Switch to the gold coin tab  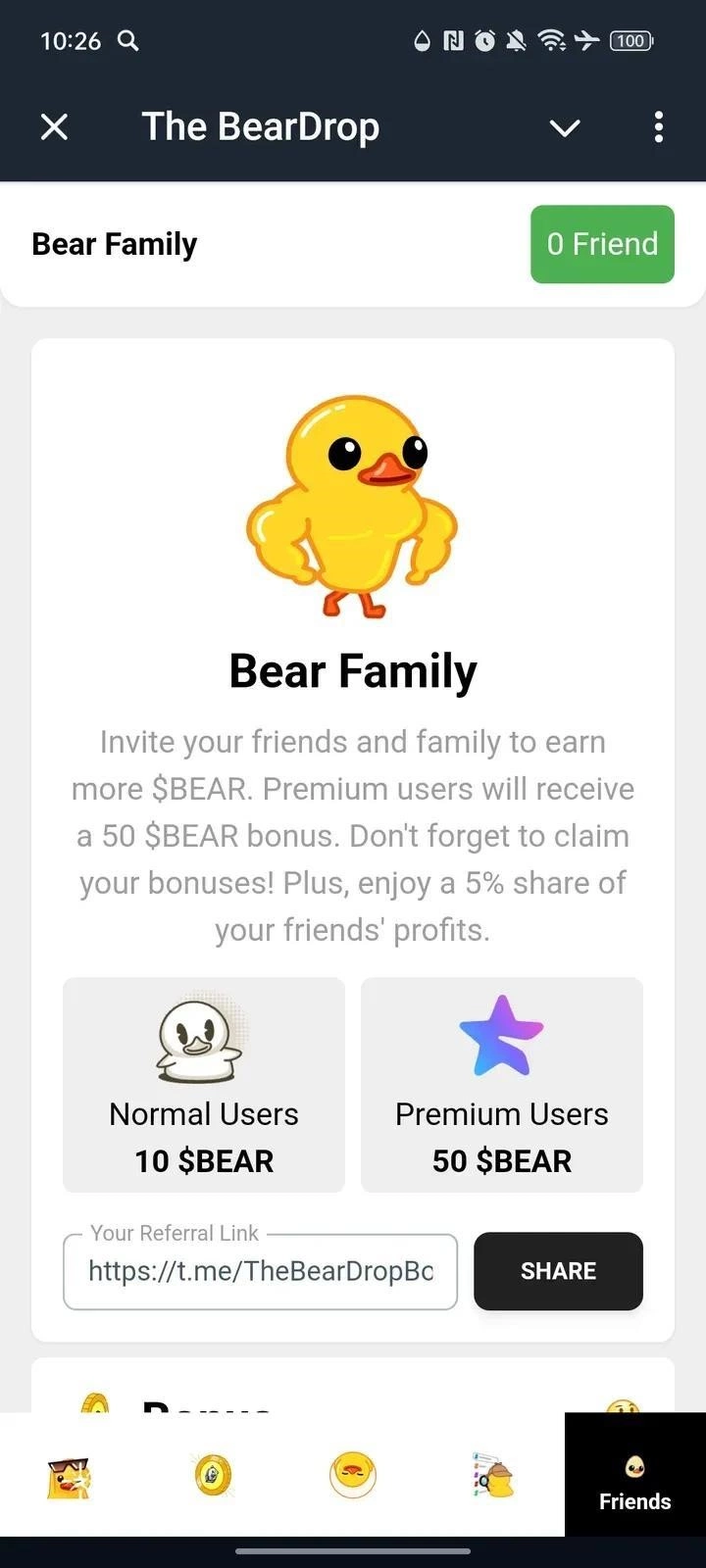point(213,1475)
